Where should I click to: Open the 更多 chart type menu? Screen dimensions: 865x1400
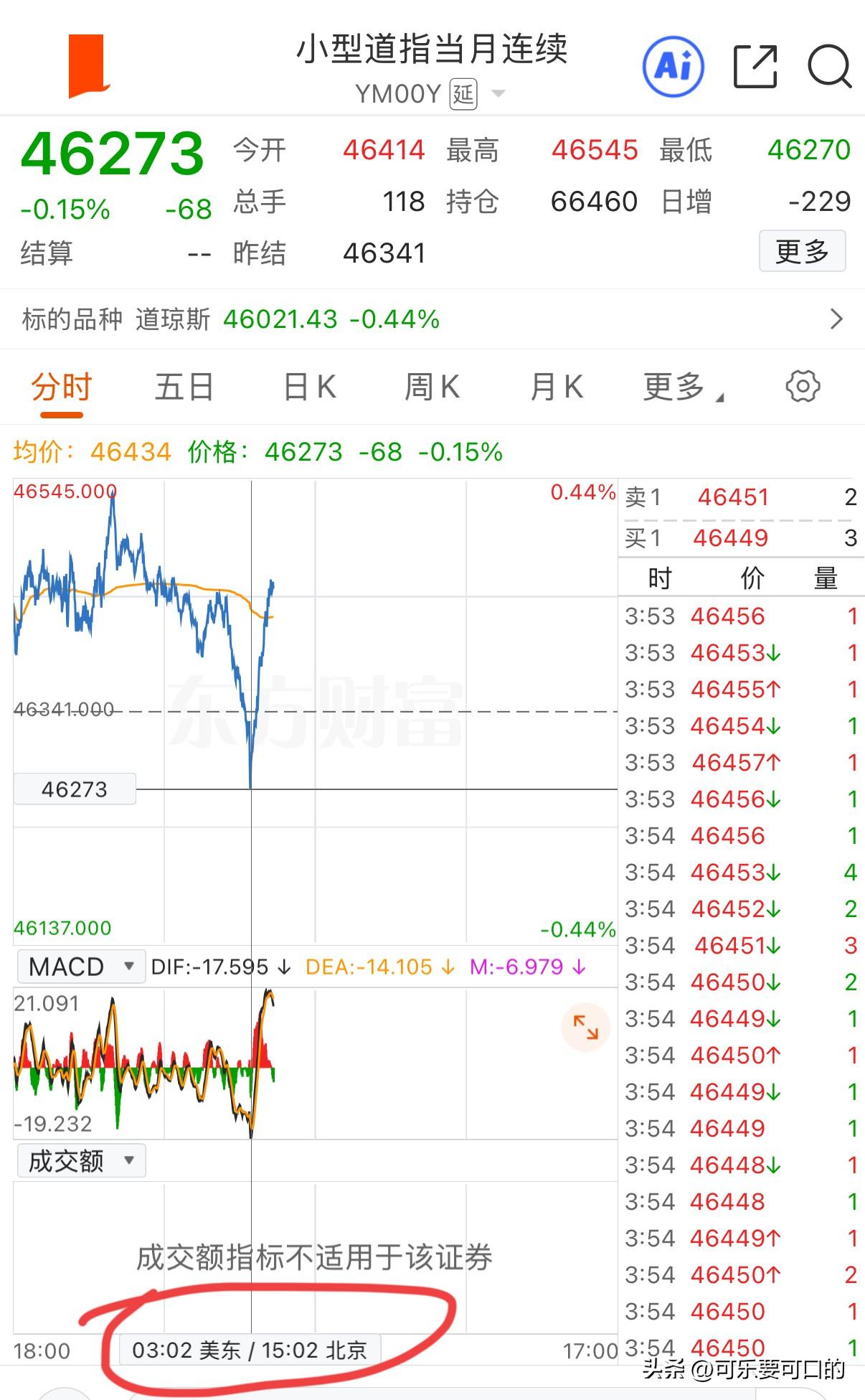[x=678, y=386]
